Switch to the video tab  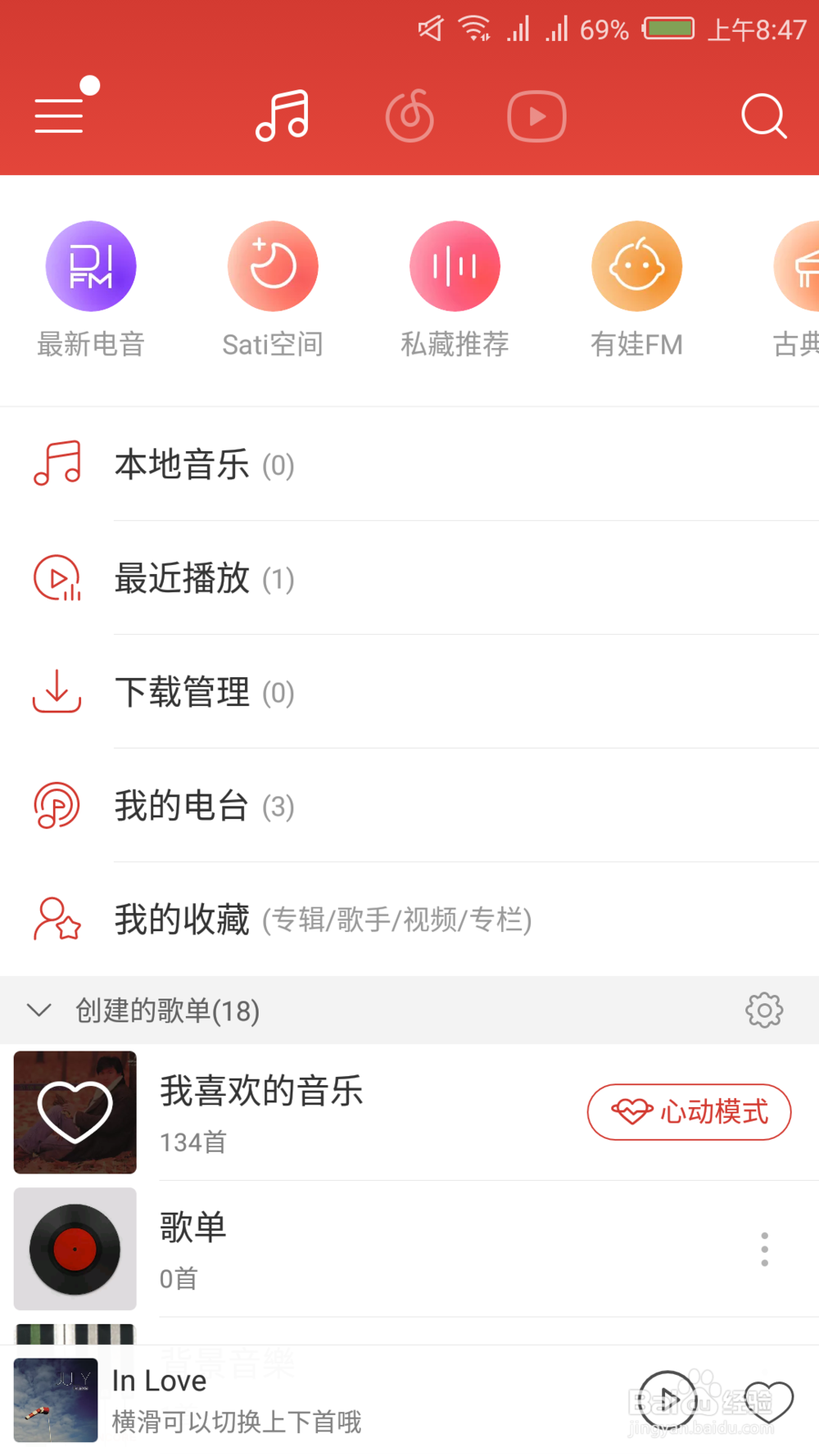pyautogui.click(x=536, y=115)
